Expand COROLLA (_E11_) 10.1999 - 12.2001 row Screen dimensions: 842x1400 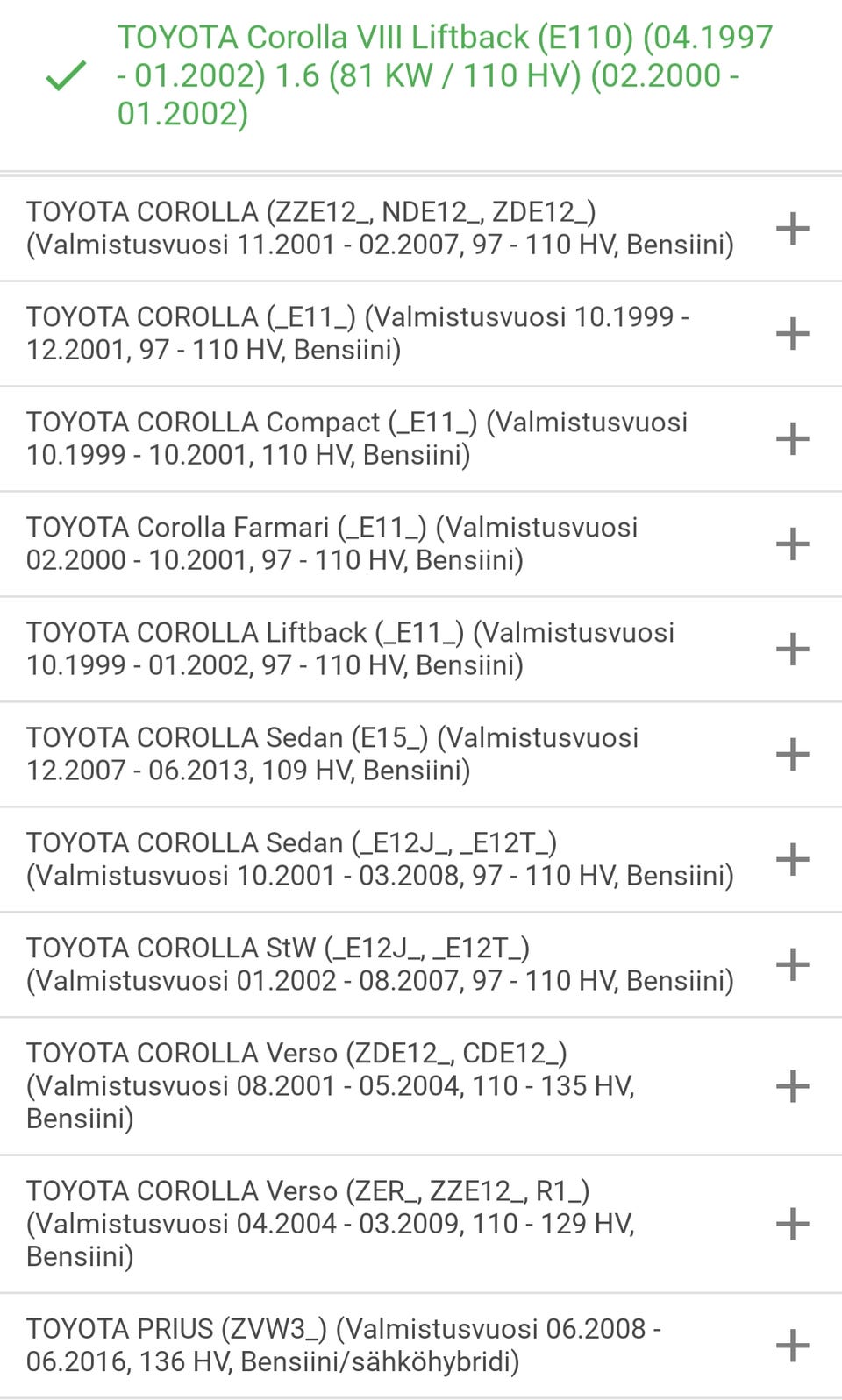(792, 333)
